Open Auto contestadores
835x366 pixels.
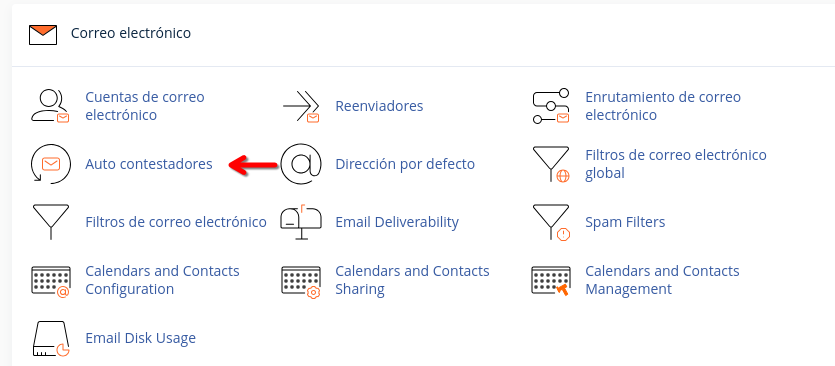pos(149,164)
